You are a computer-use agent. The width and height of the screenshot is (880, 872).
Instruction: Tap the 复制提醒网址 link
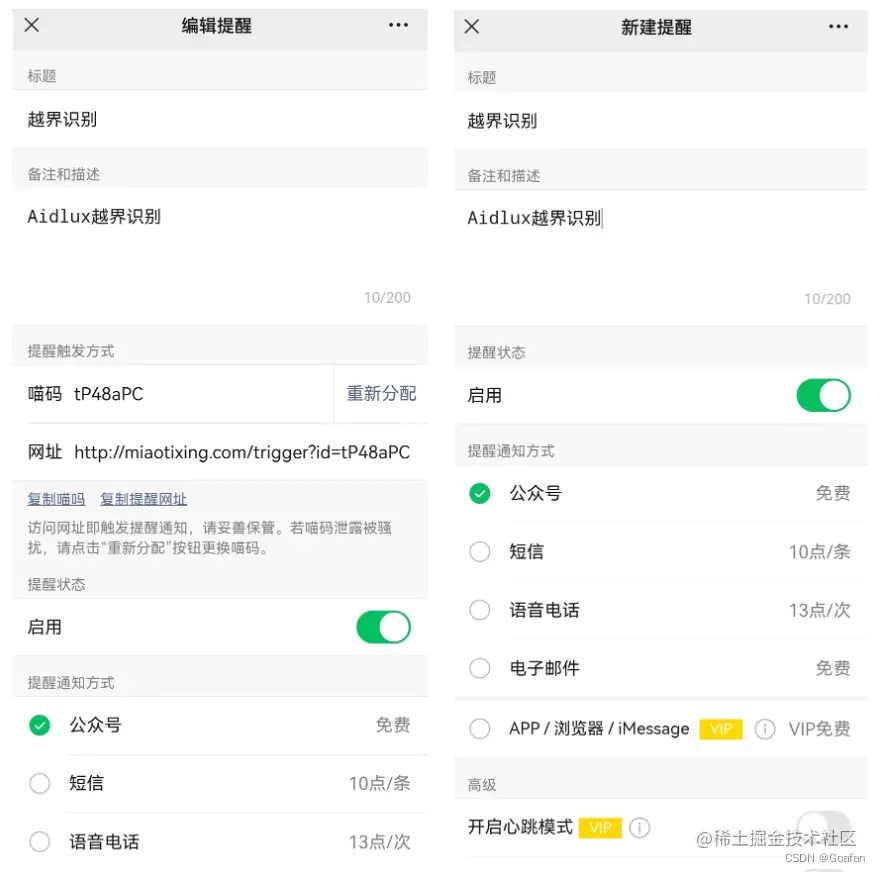[143, 499]
